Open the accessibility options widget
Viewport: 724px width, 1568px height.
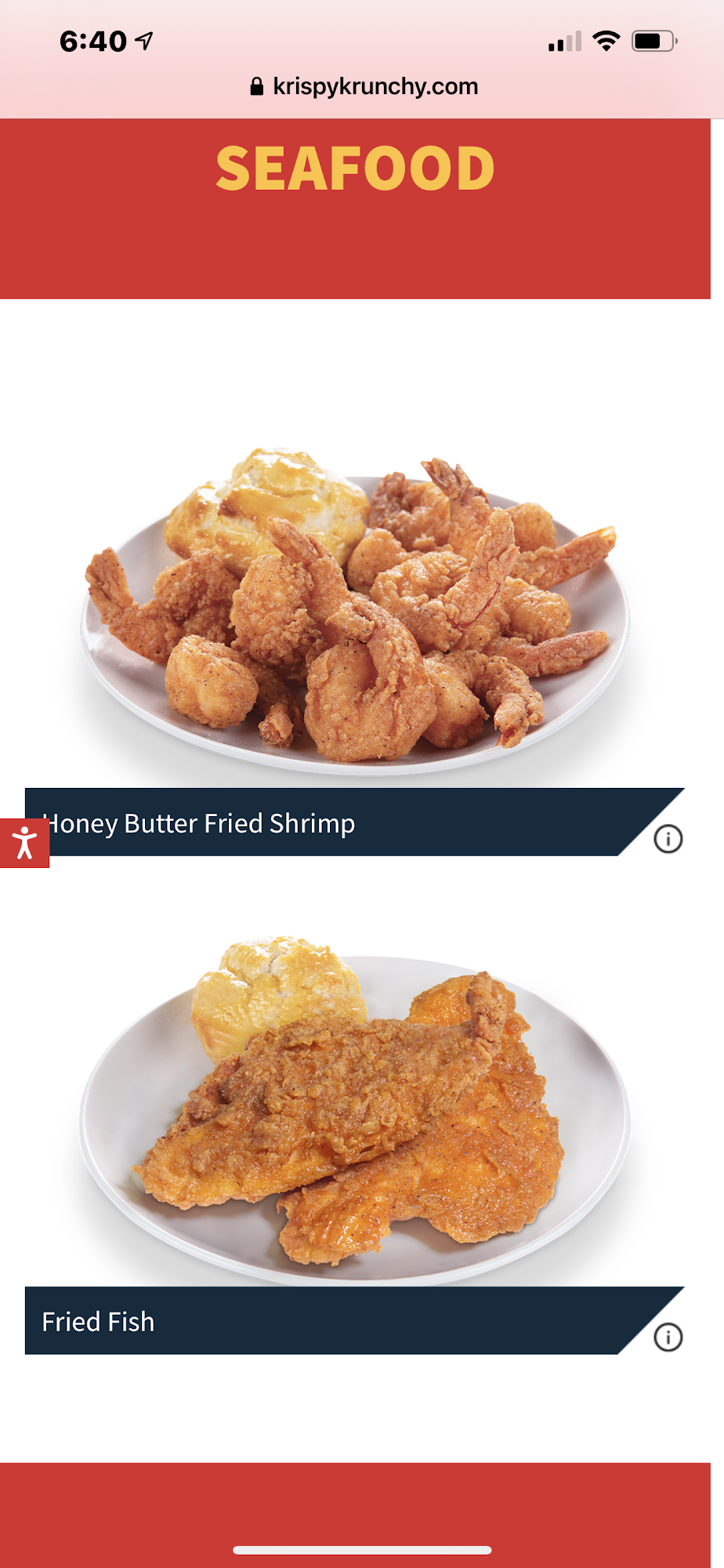tap(24, 843)
